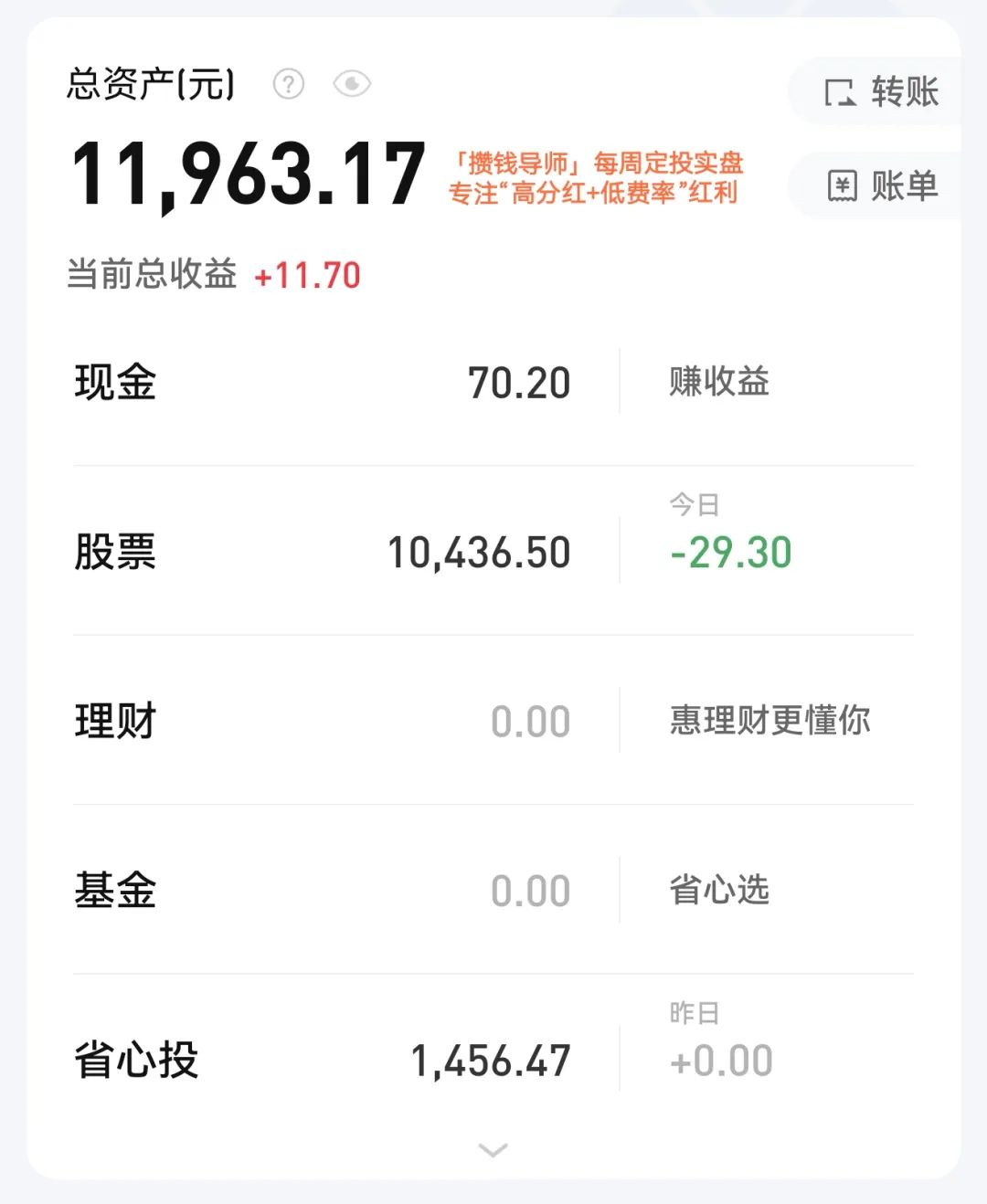The image size is (987, 1204).
Task: Tap 赚收益 beside the cash balance
Action: pos(719,382)
